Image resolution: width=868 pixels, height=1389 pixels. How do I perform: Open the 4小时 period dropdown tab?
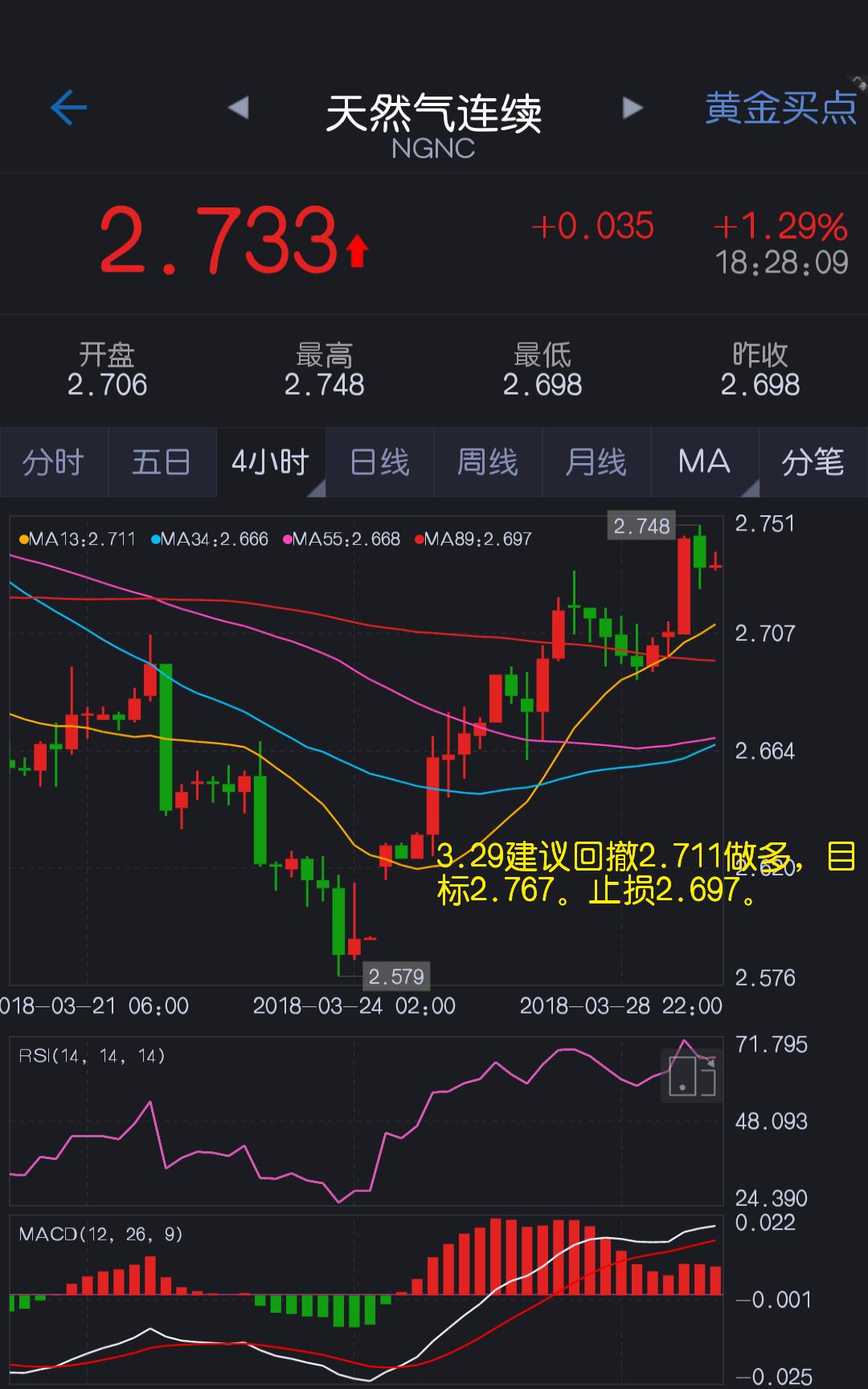(x=271, y=462)
